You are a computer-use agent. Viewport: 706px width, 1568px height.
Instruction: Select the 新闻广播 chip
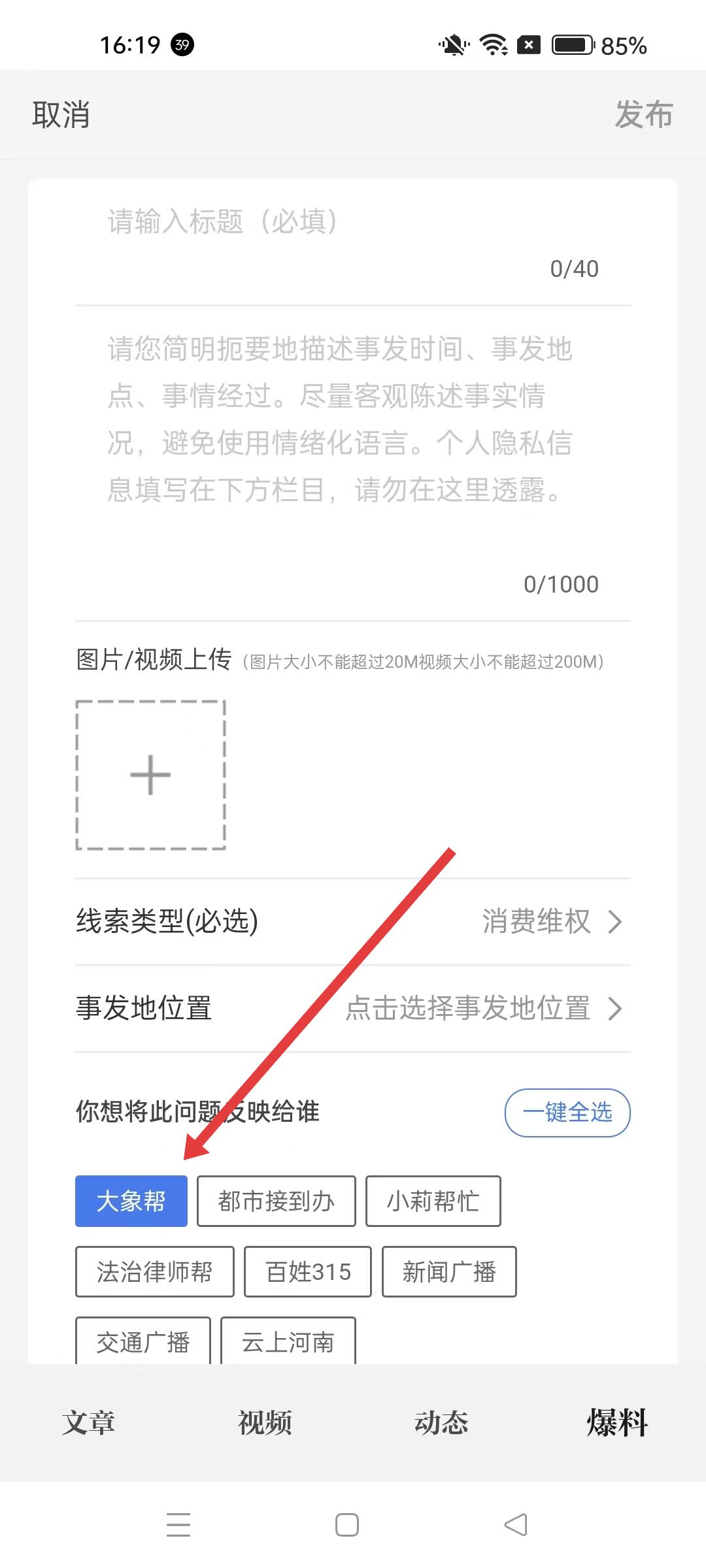449,1271
